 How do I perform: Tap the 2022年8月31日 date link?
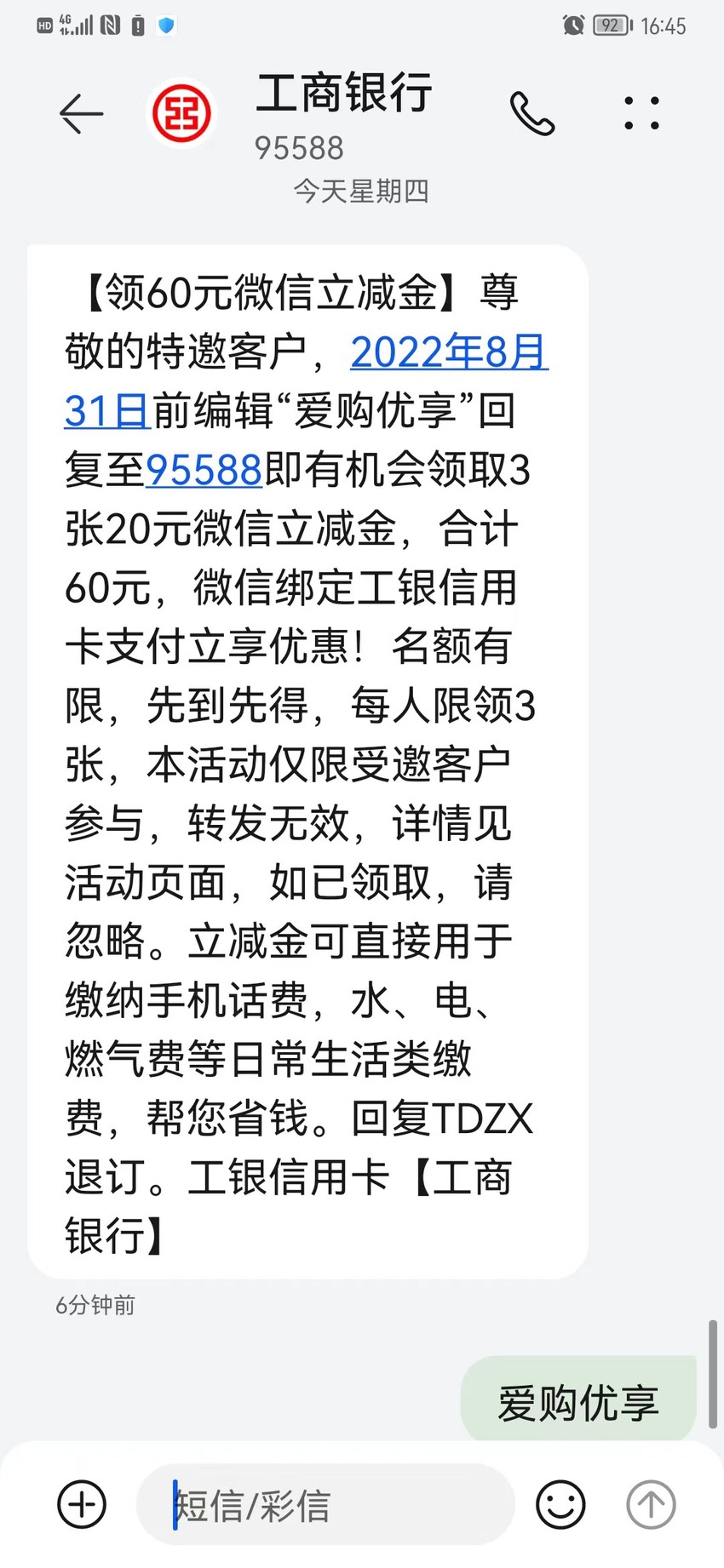click(448, 352)
